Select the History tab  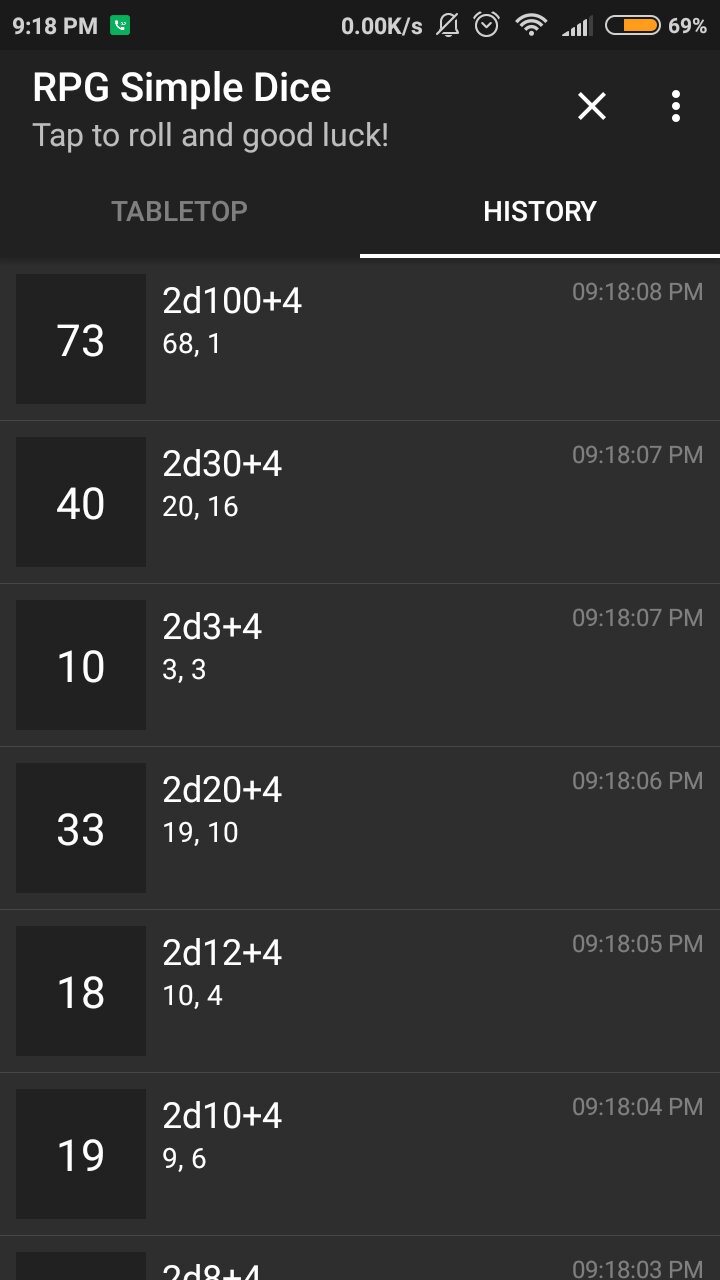tap(540, 212)
